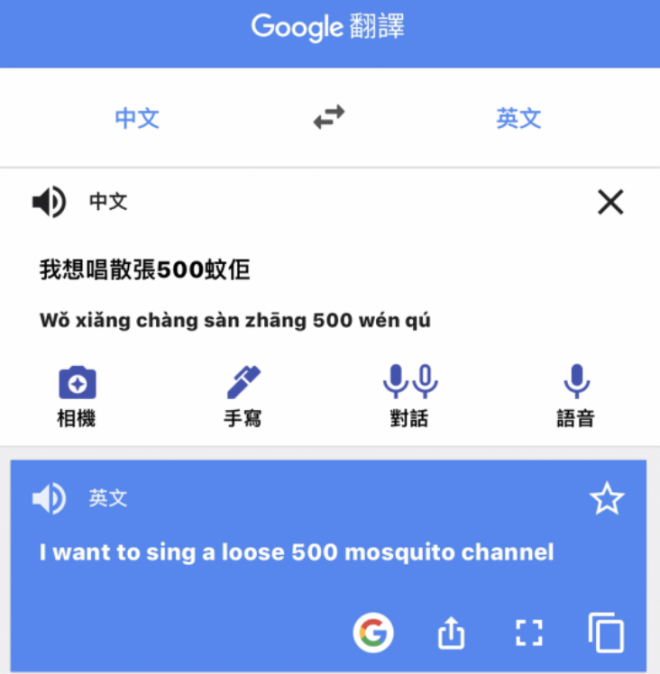Image resolution: width=660 pixels, height=674 pixels.
Task: Start voice input (語音)
Action: point(576,394)
